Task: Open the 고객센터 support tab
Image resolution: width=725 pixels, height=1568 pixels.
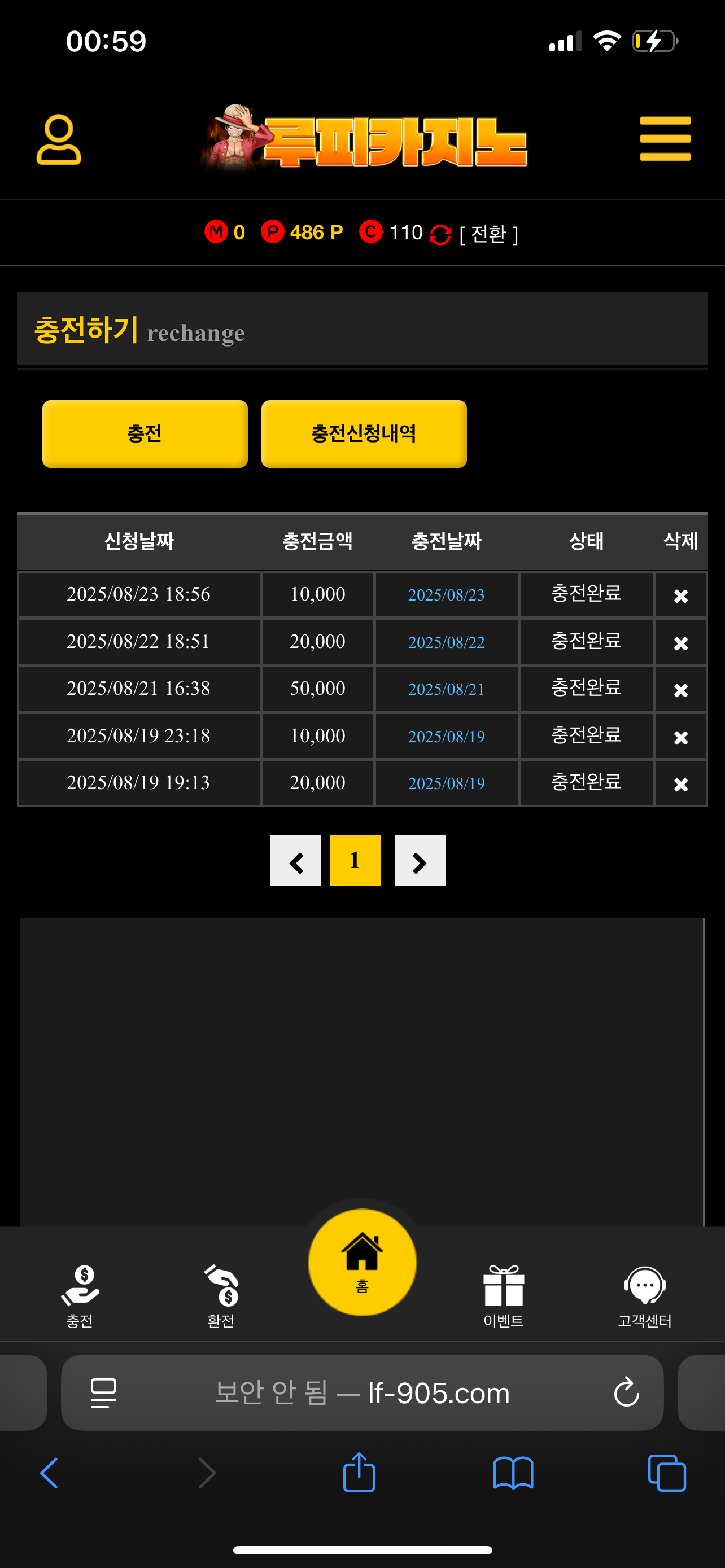Action: (645, 1295)
